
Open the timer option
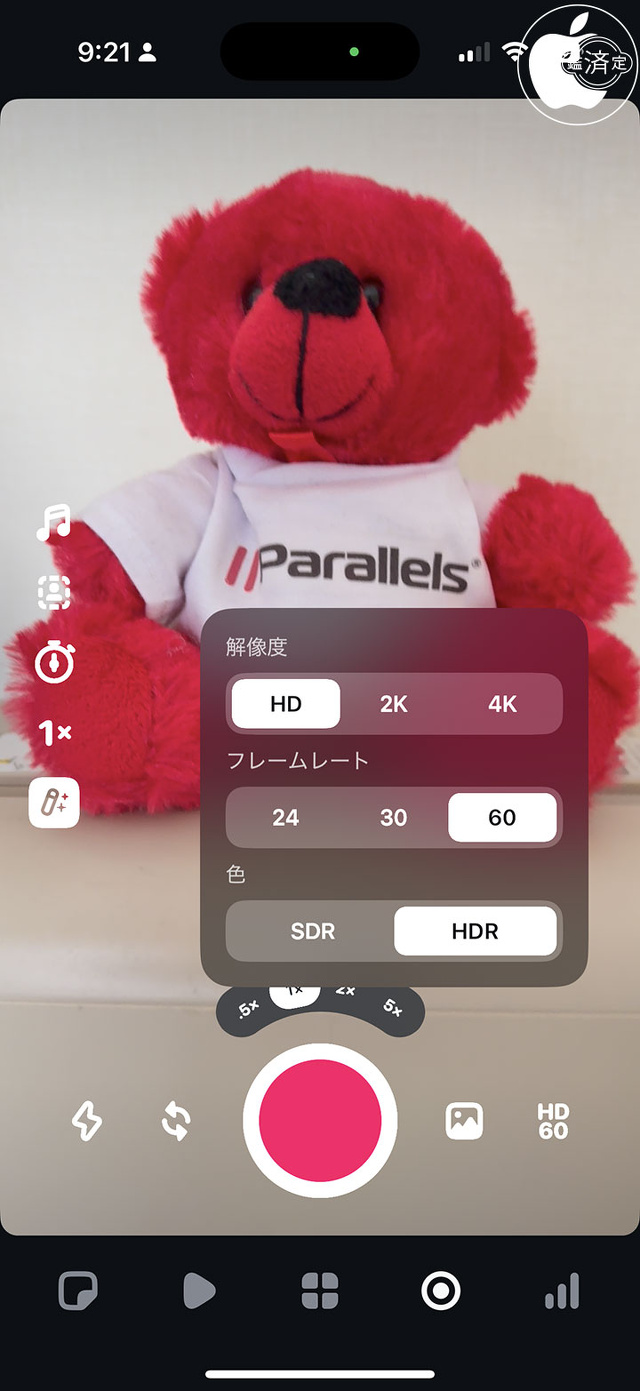[54, 662]
